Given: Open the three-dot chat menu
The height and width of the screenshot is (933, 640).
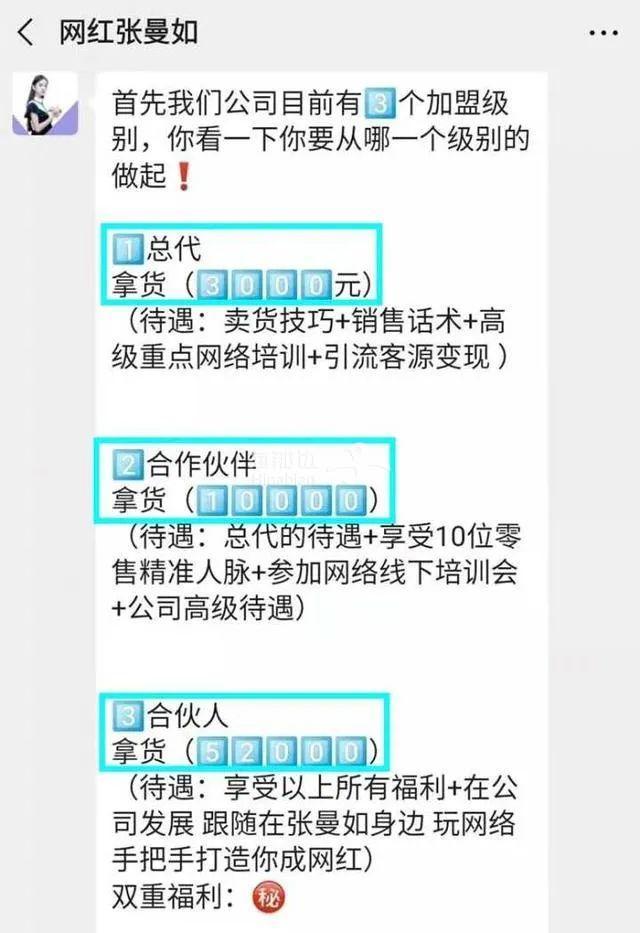Looking at the screenshot, I should tap(602, 33).
